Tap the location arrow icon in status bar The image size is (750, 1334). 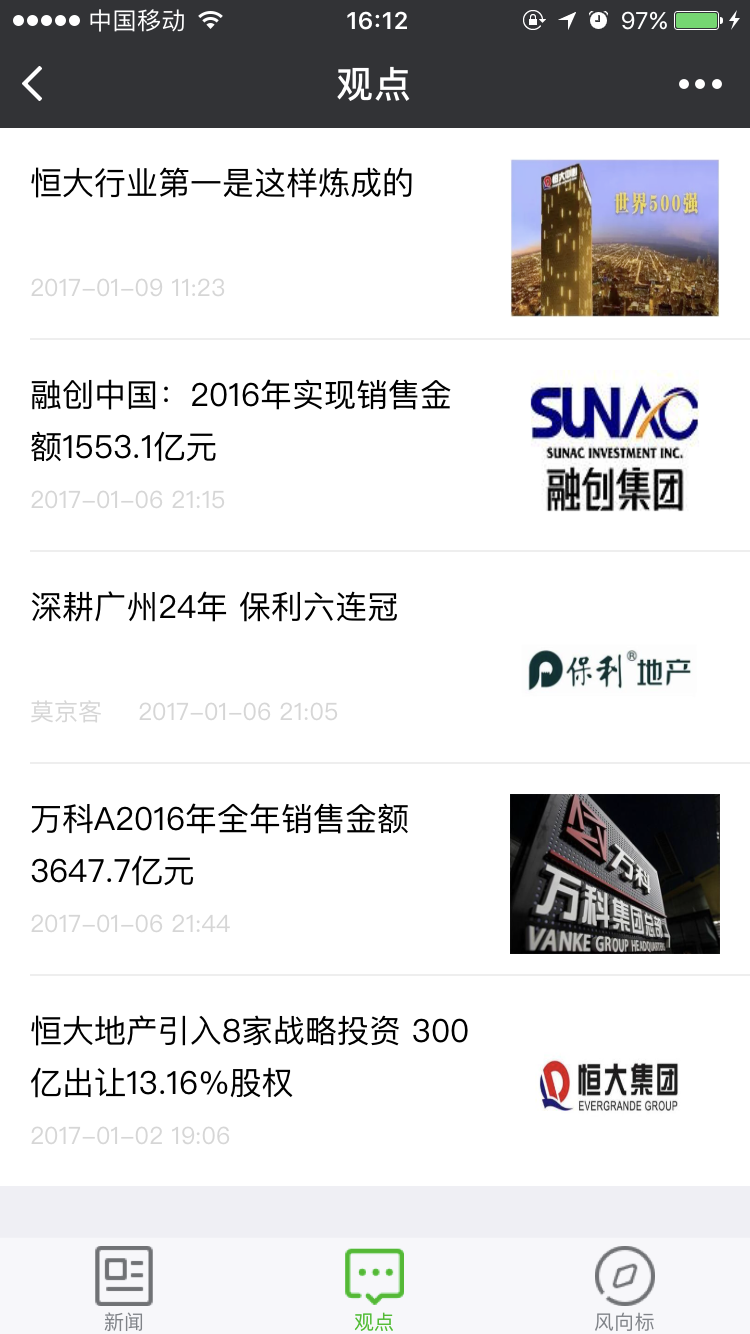(568, 18)
